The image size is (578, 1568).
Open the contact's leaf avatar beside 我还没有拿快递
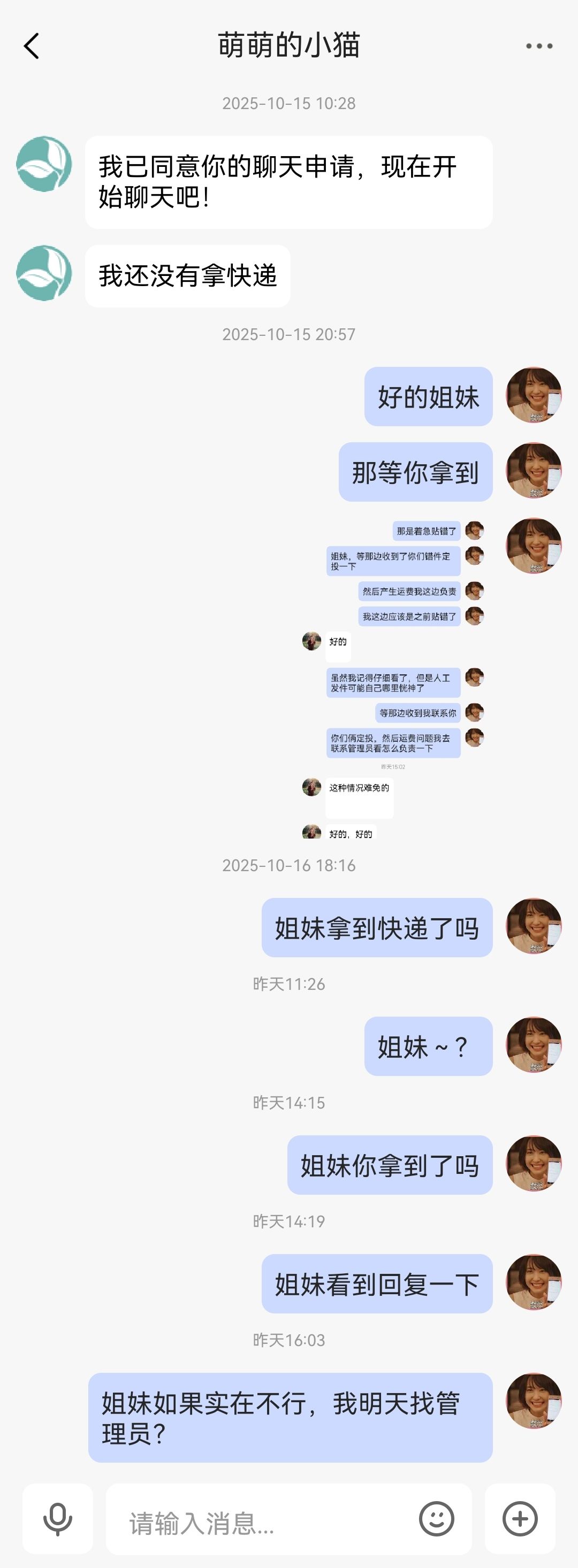[44, 273]
